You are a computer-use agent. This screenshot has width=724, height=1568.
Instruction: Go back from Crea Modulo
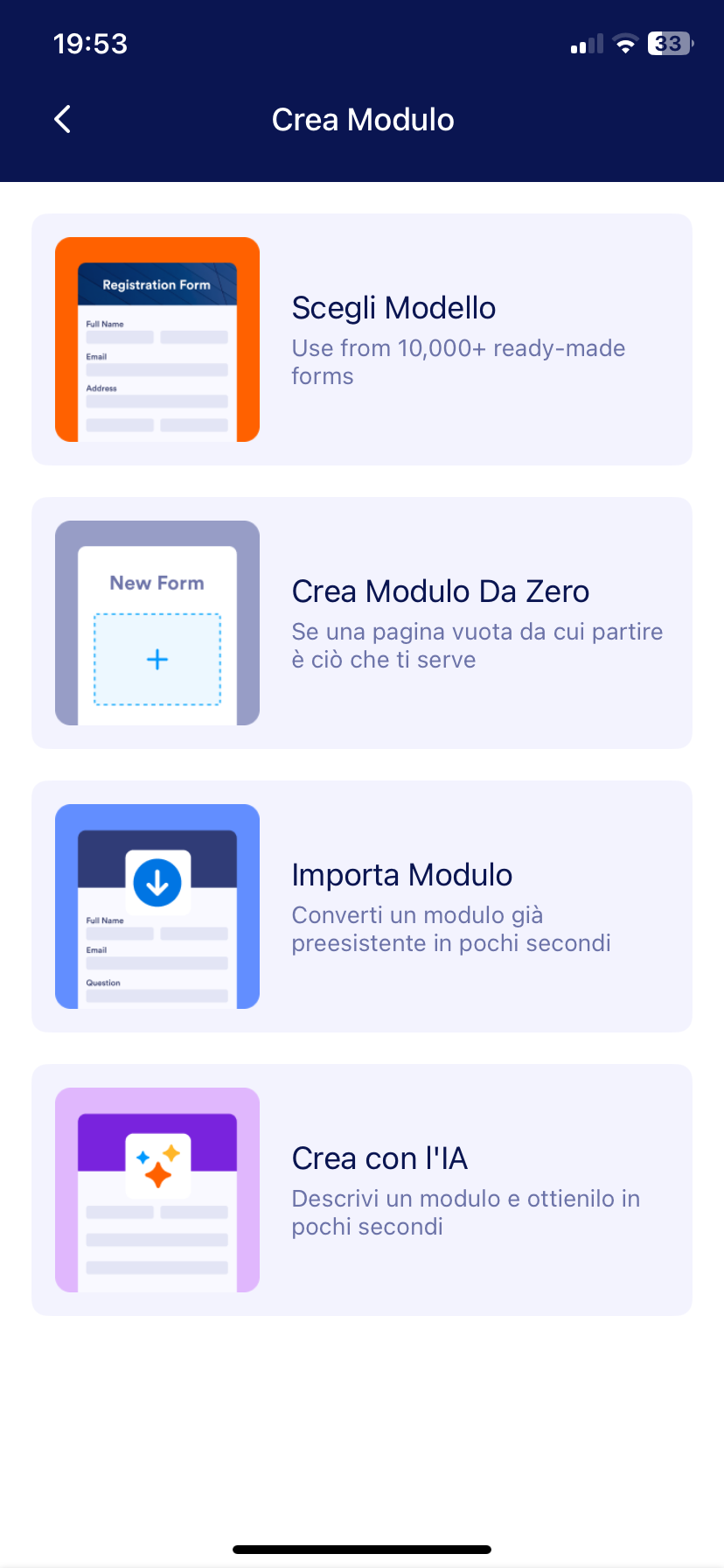coord(62,119)
